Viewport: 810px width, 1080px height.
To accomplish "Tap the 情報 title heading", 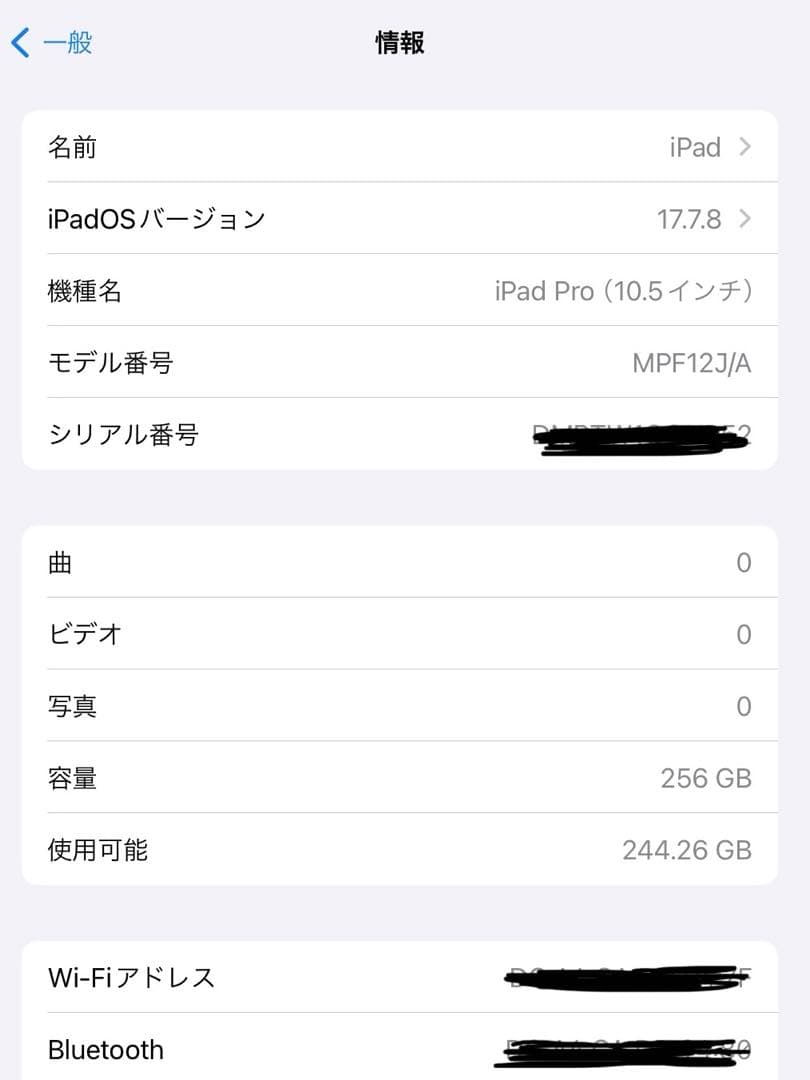I will pos(398,43).
